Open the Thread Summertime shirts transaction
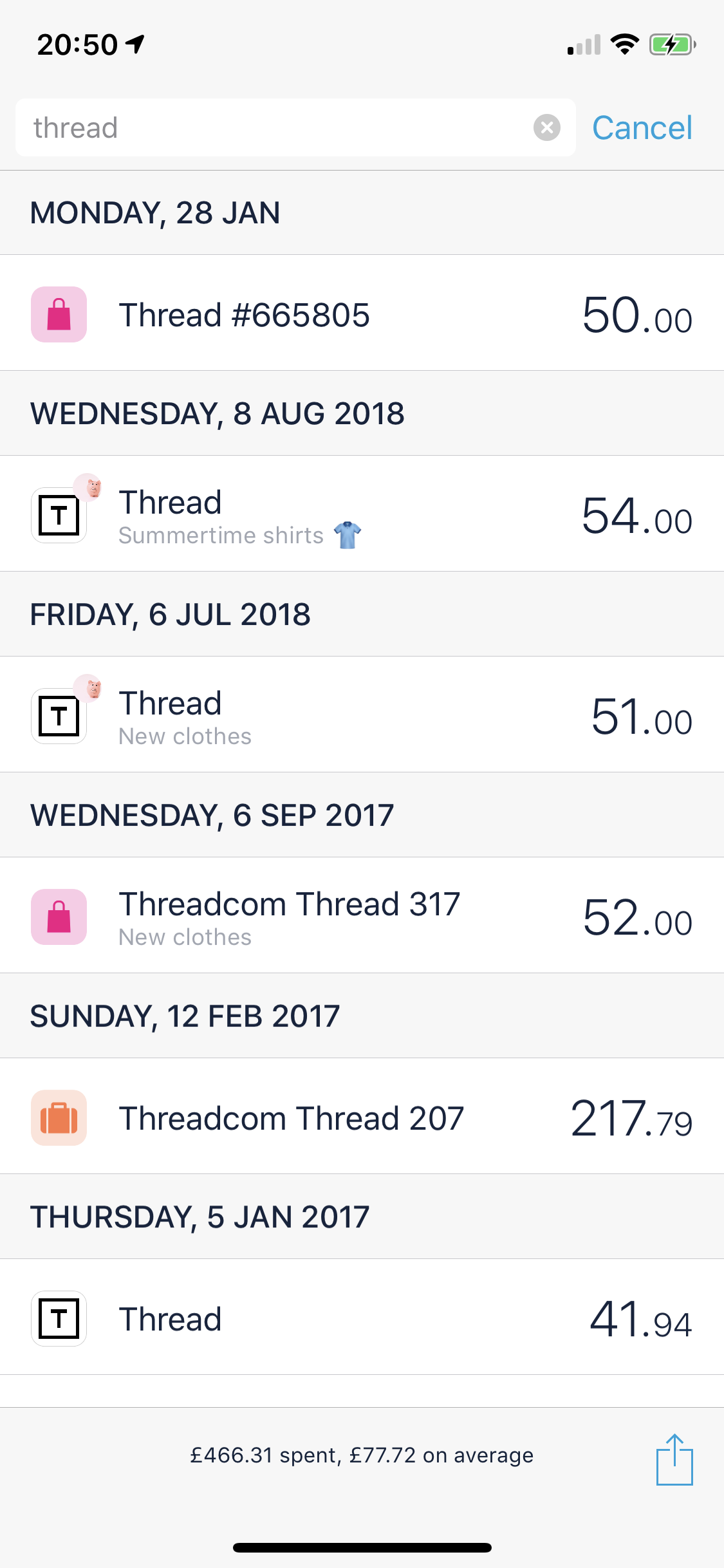Screen dimensions: 724x1568 (x=362, y=515)
